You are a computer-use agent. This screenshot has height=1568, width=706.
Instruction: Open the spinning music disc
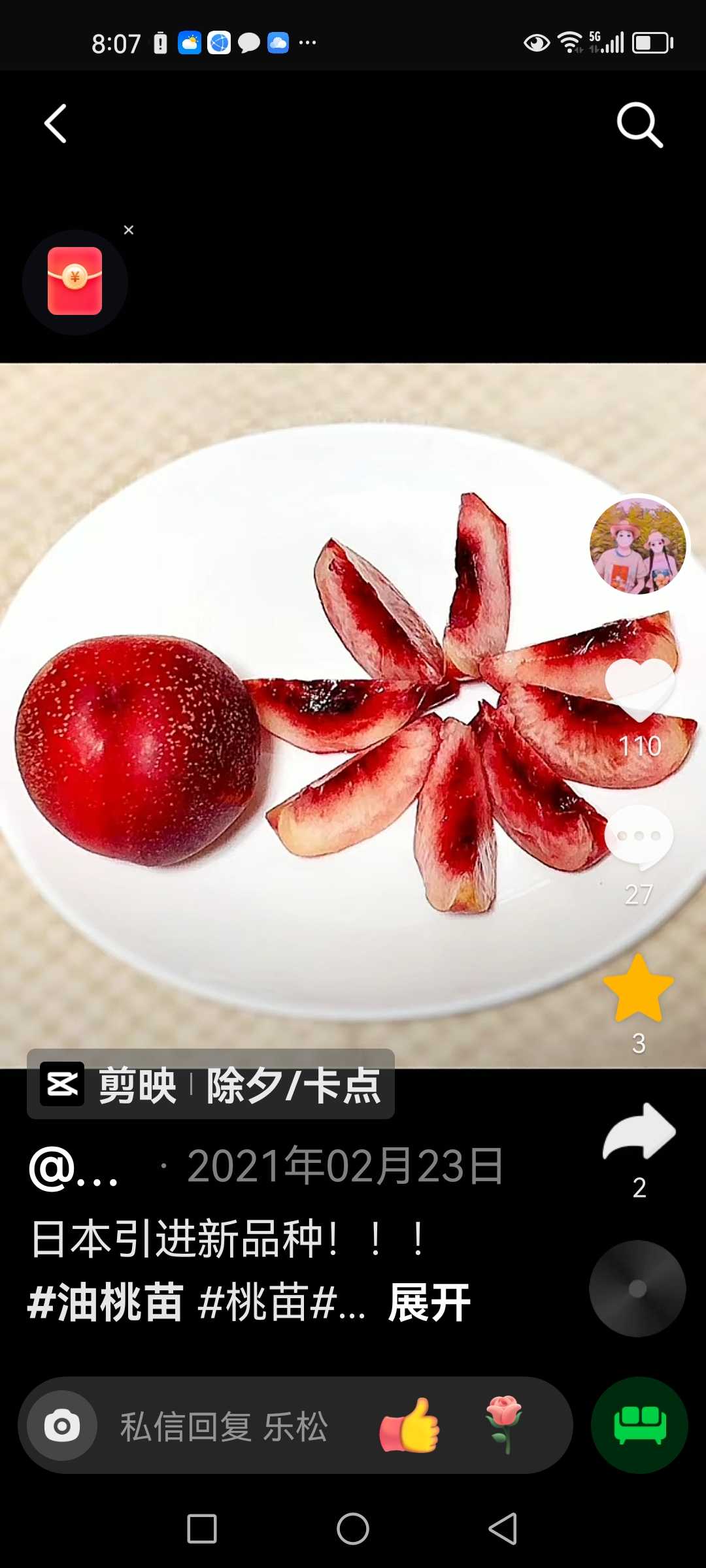[637, 1288]
